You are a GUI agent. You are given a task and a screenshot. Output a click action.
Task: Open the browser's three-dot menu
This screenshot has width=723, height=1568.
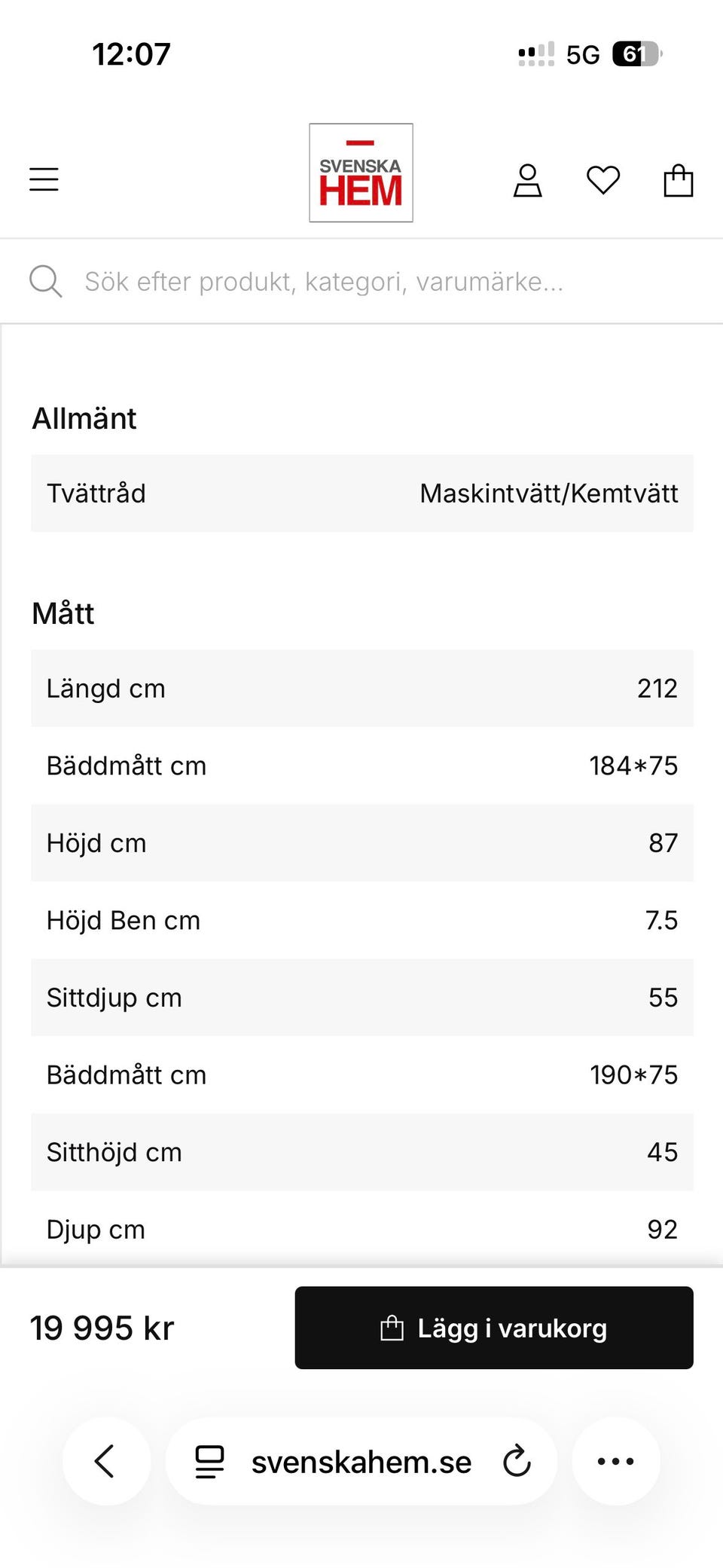(x=615, y=1461)
